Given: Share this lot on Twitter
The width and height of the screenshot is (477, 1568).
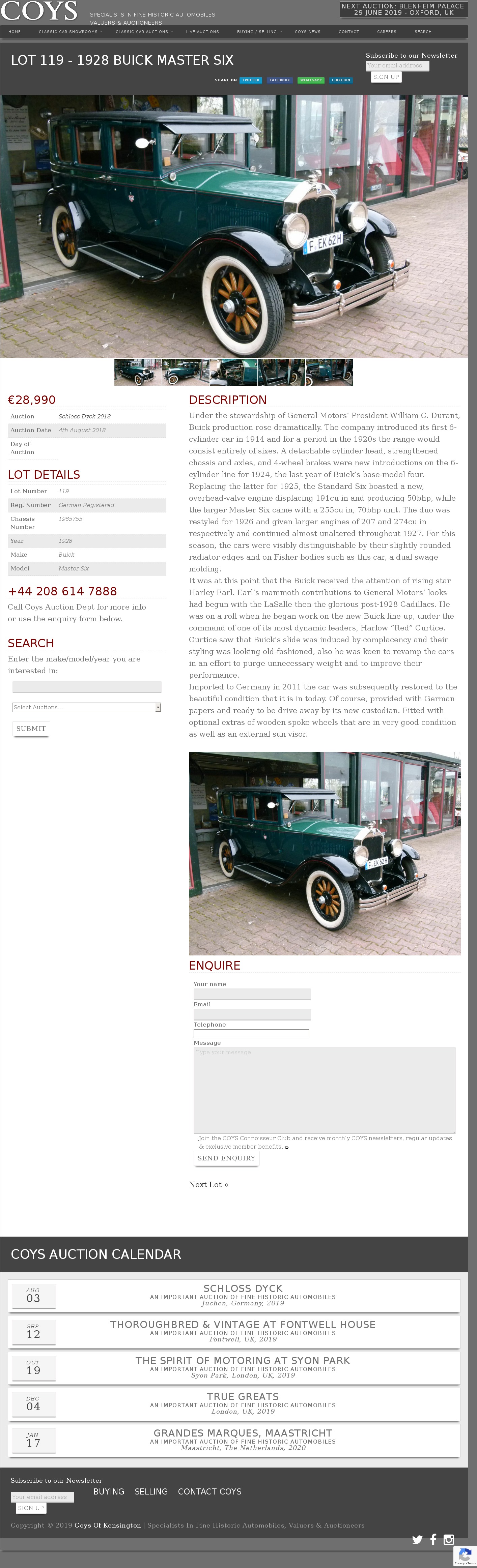Looking at the screenshot, I should coord(250,80).
